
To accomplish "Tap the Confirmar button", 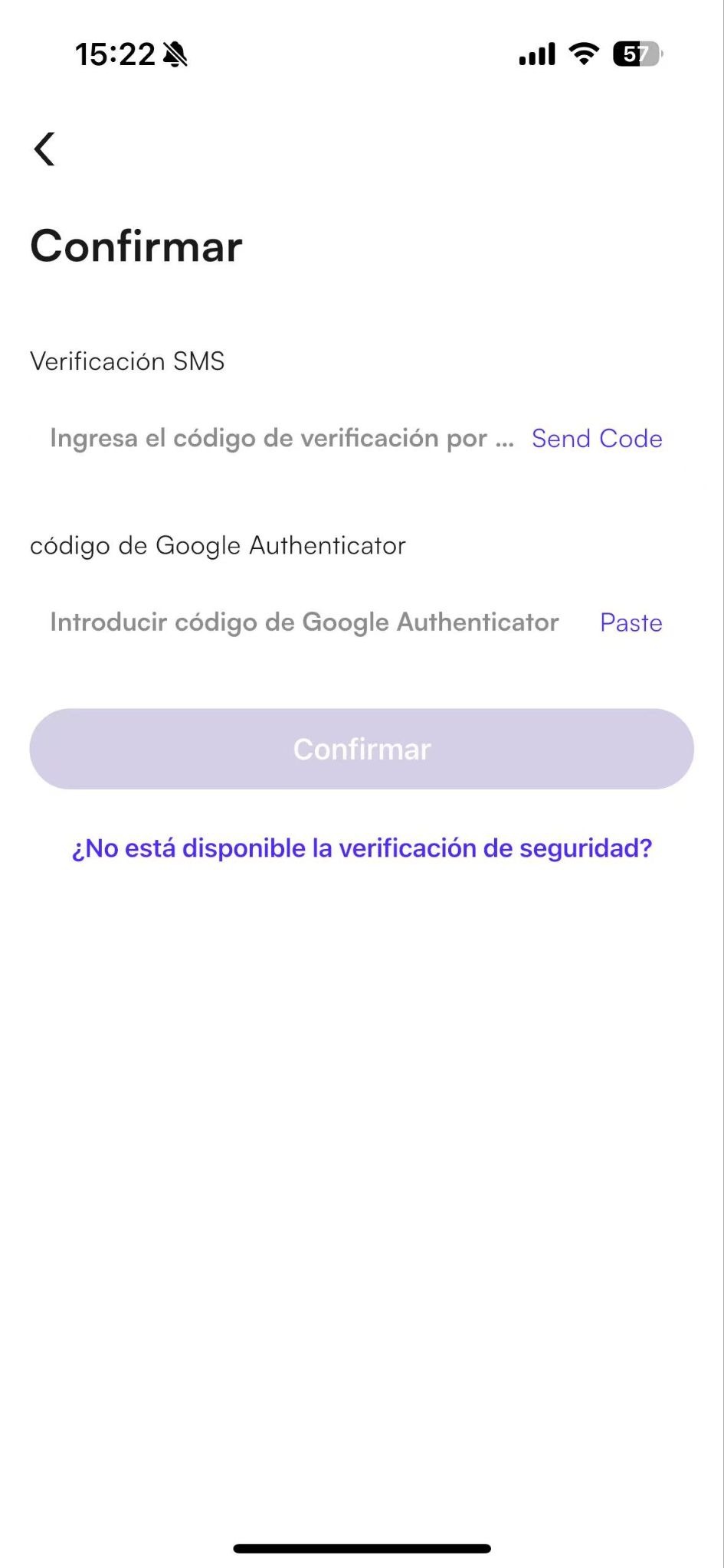I will (362, 749).
